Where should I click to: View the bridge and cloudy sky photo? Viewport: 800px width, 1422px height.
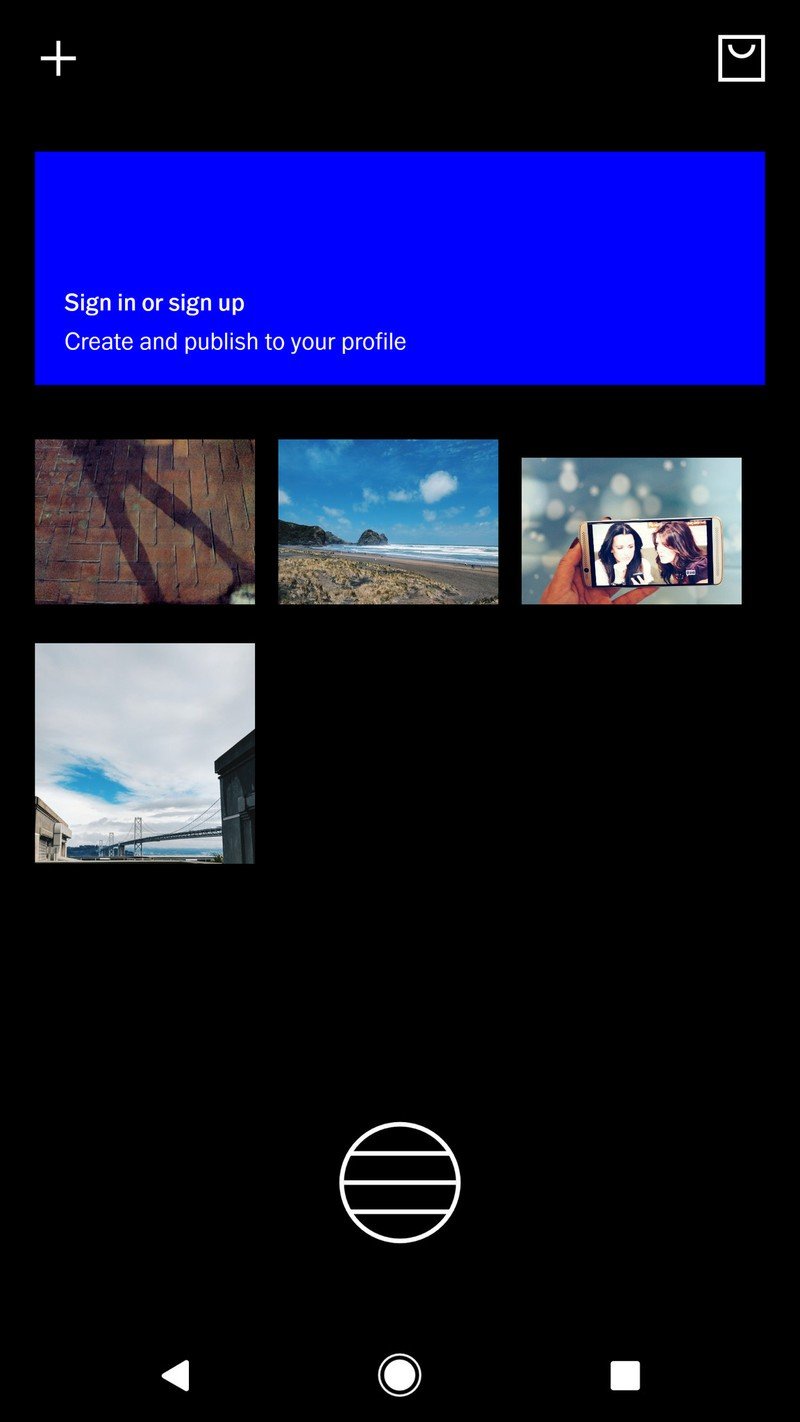tap(145, 753)
